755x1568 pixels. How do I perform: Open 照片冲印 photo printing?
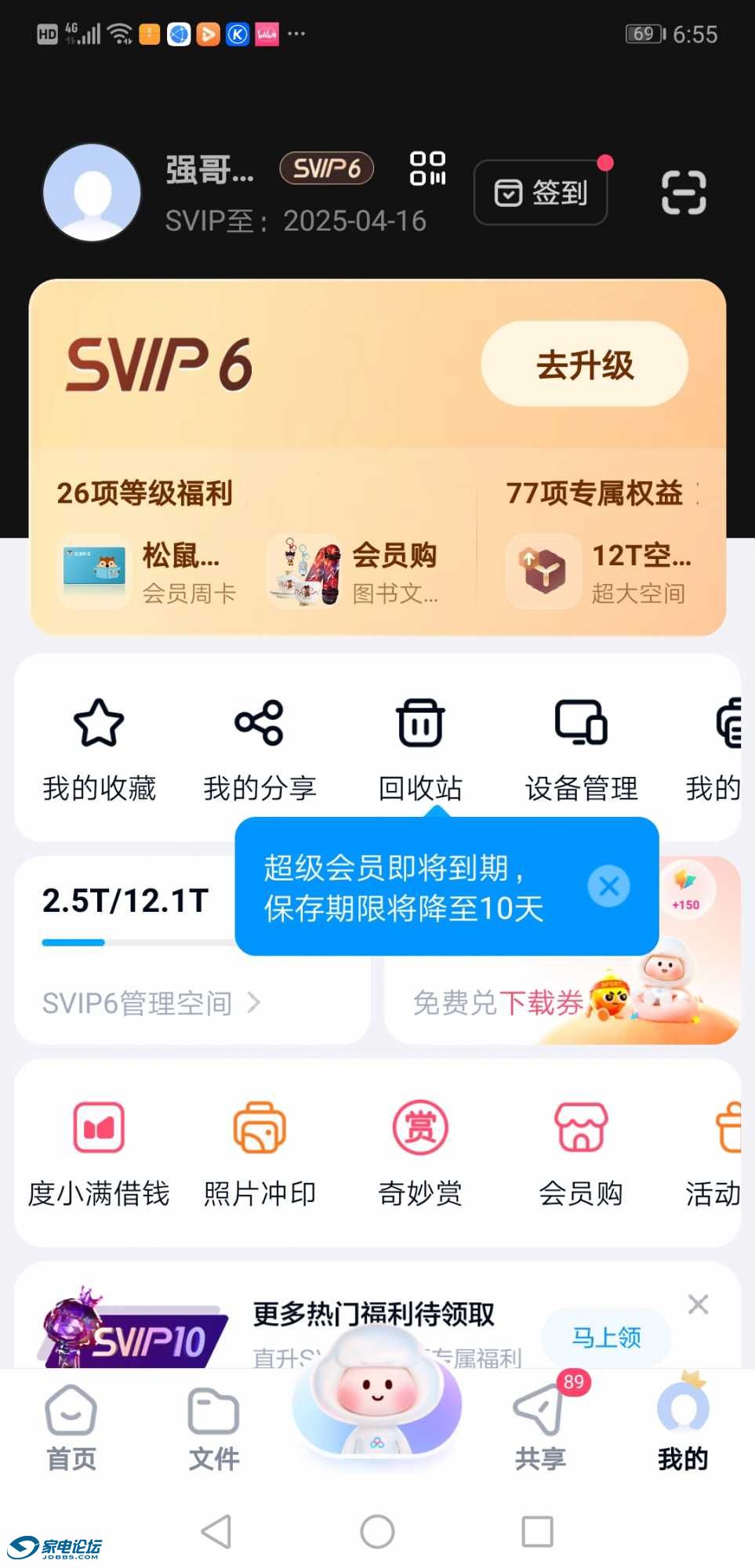260,1152
